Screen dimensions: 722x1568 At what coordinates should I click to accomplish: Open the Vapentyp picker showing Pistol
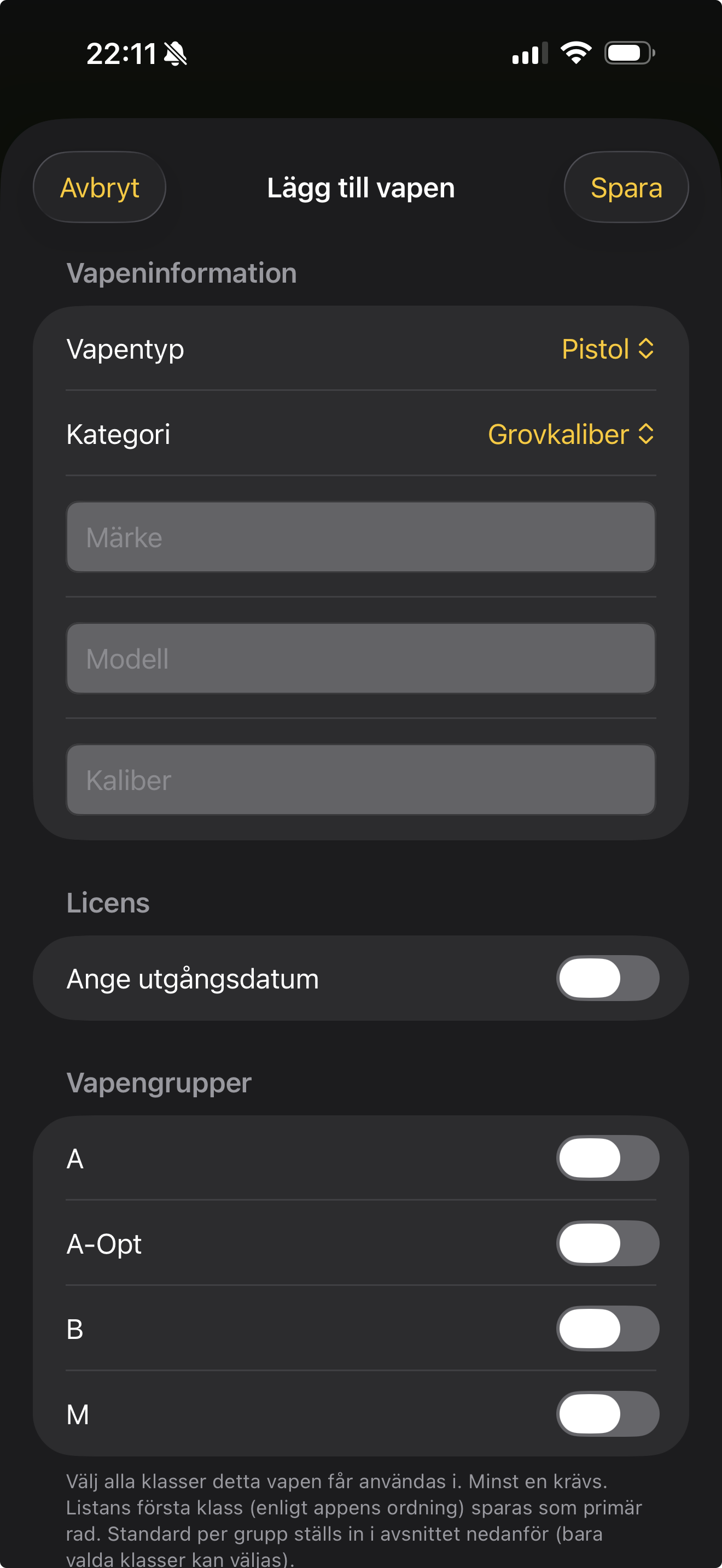coord(607,349)
